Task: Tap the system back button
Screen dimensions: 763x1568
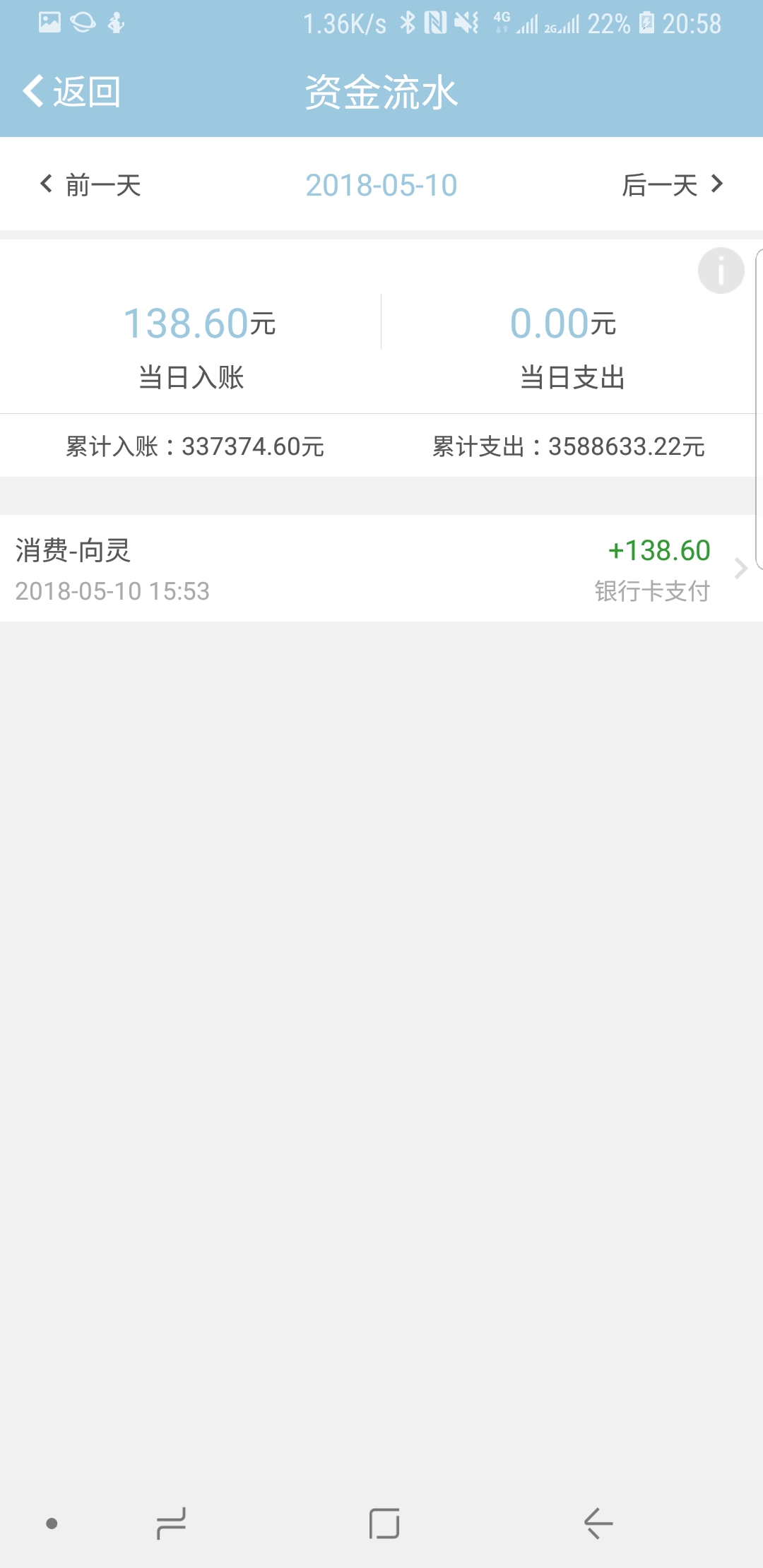Action: (598, 1524)
